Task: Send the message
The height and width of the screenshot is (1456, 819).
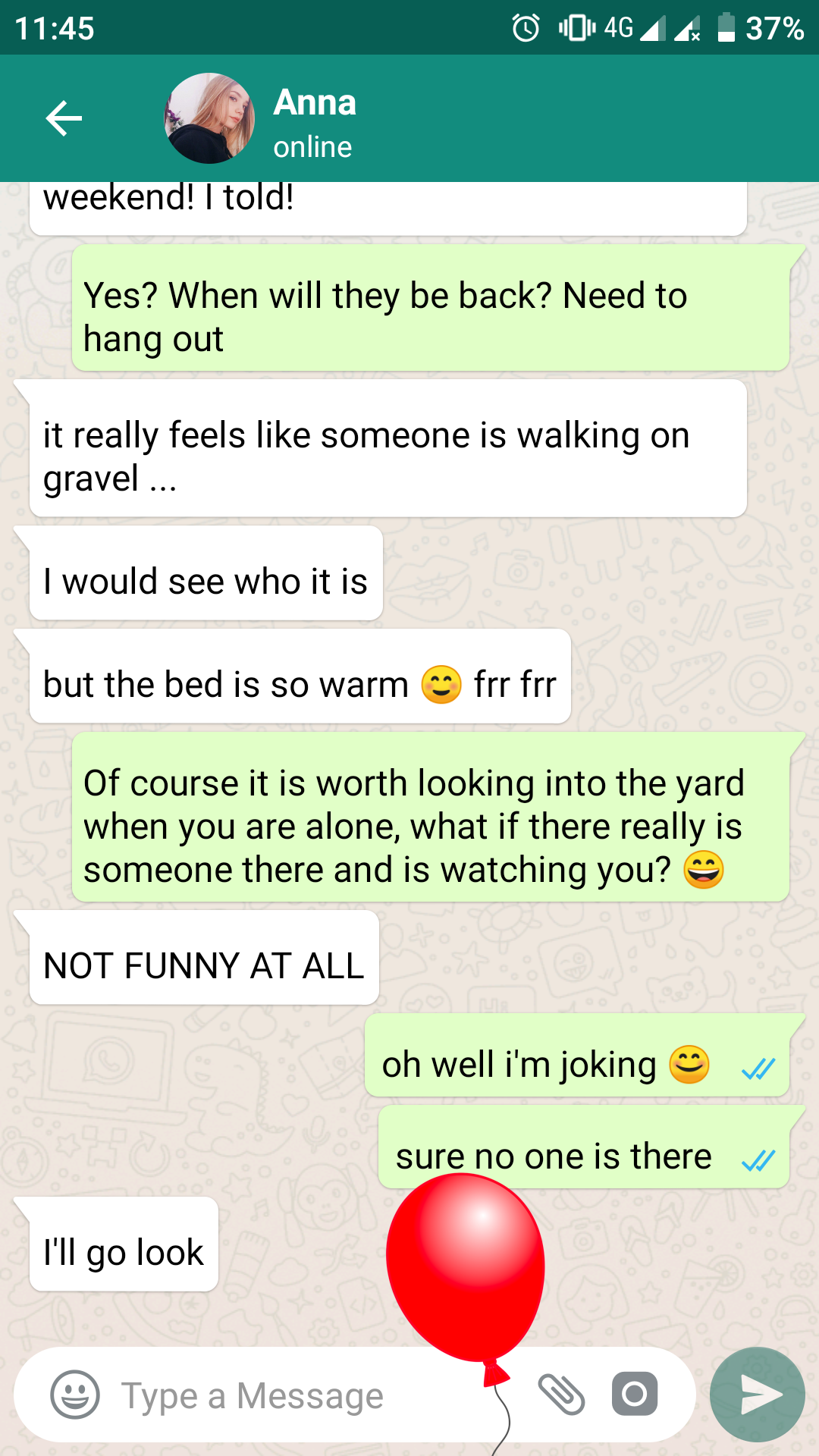Action: tap(757, 1395)
